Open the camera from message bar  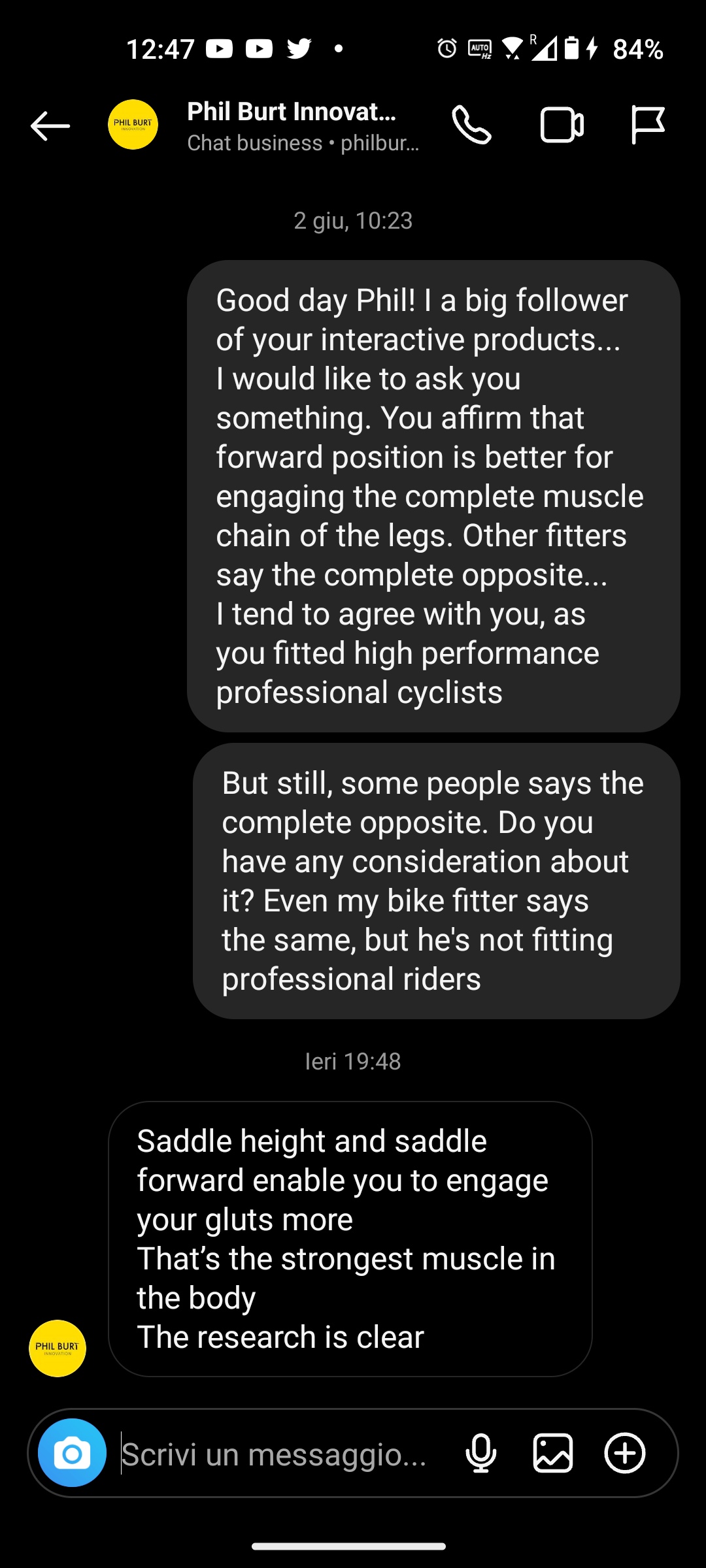tap(72, 1453)
